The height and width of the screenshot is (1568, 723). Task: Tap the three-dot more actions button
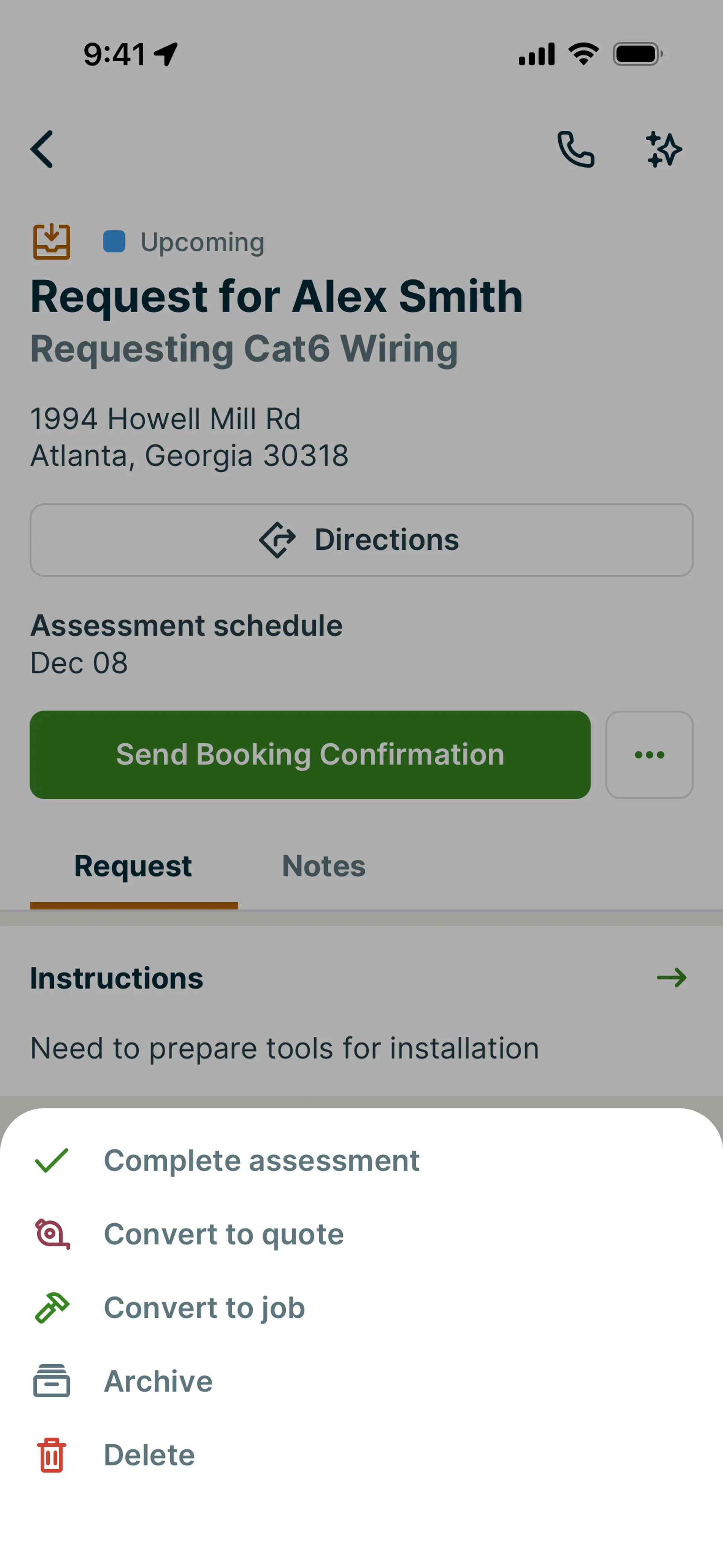(649, 754)
